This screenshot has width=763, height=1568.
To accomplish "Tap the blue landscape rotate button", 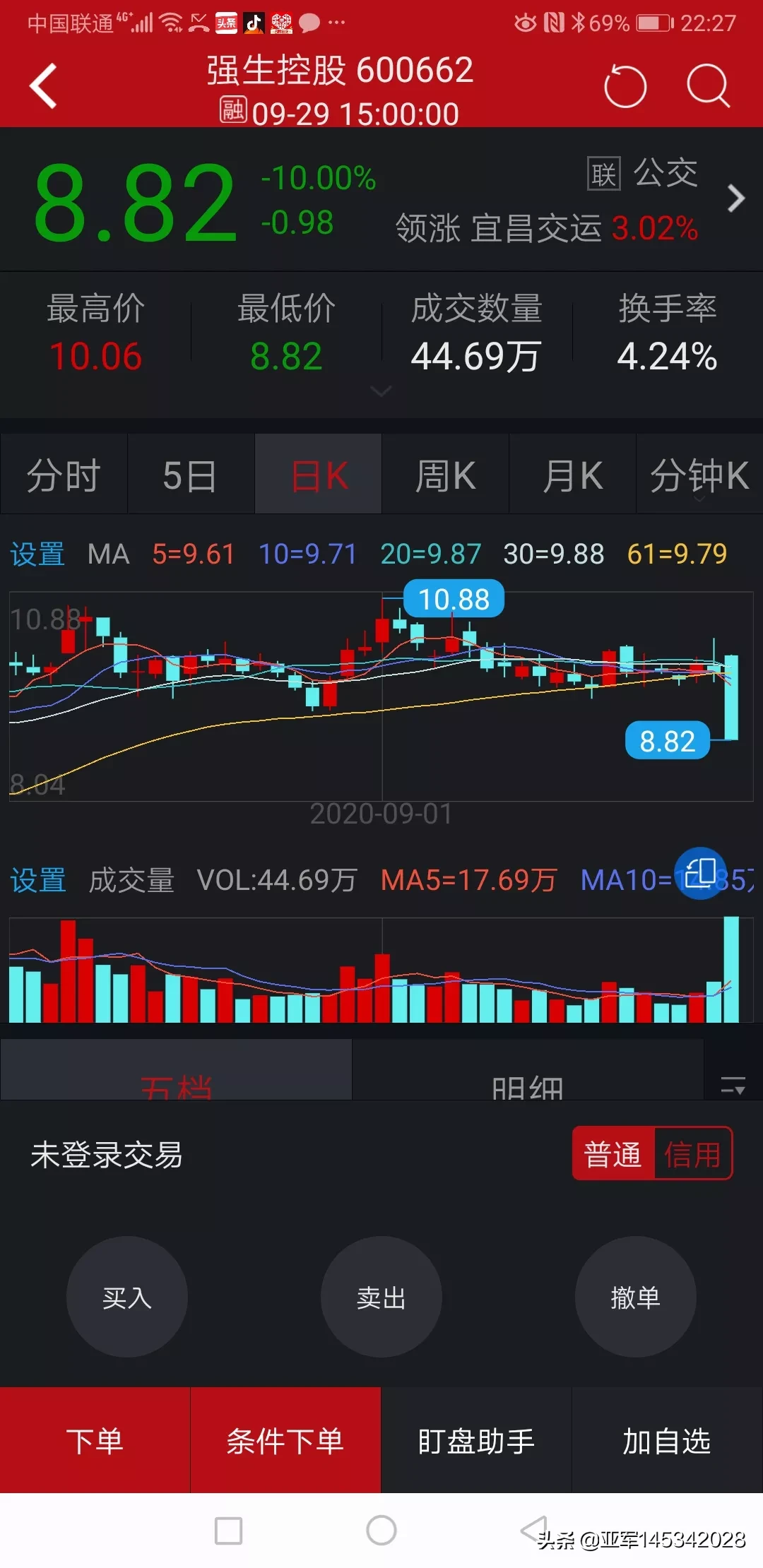I will coord(700,873).
